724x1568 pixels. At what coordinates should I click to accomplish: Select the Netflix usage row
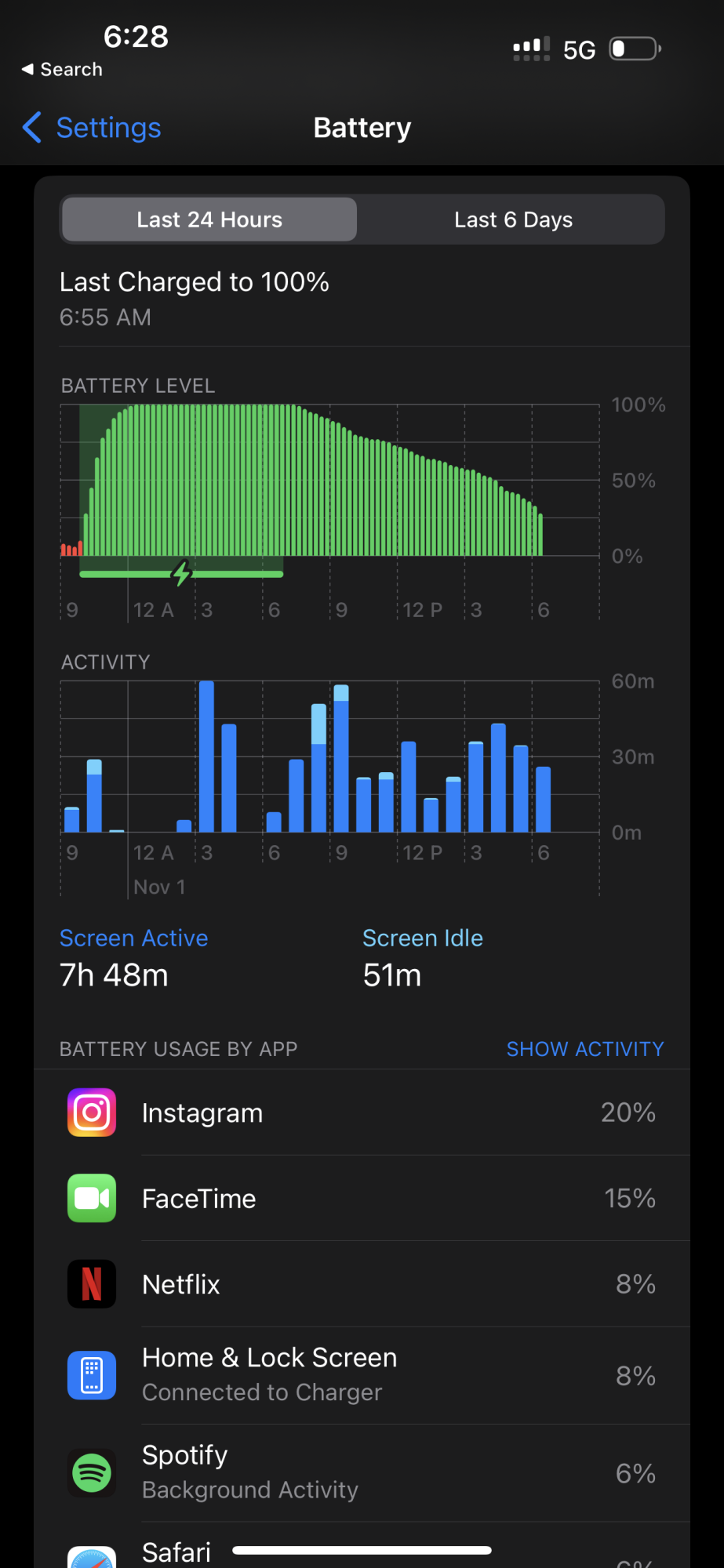tap(362, 1283)
